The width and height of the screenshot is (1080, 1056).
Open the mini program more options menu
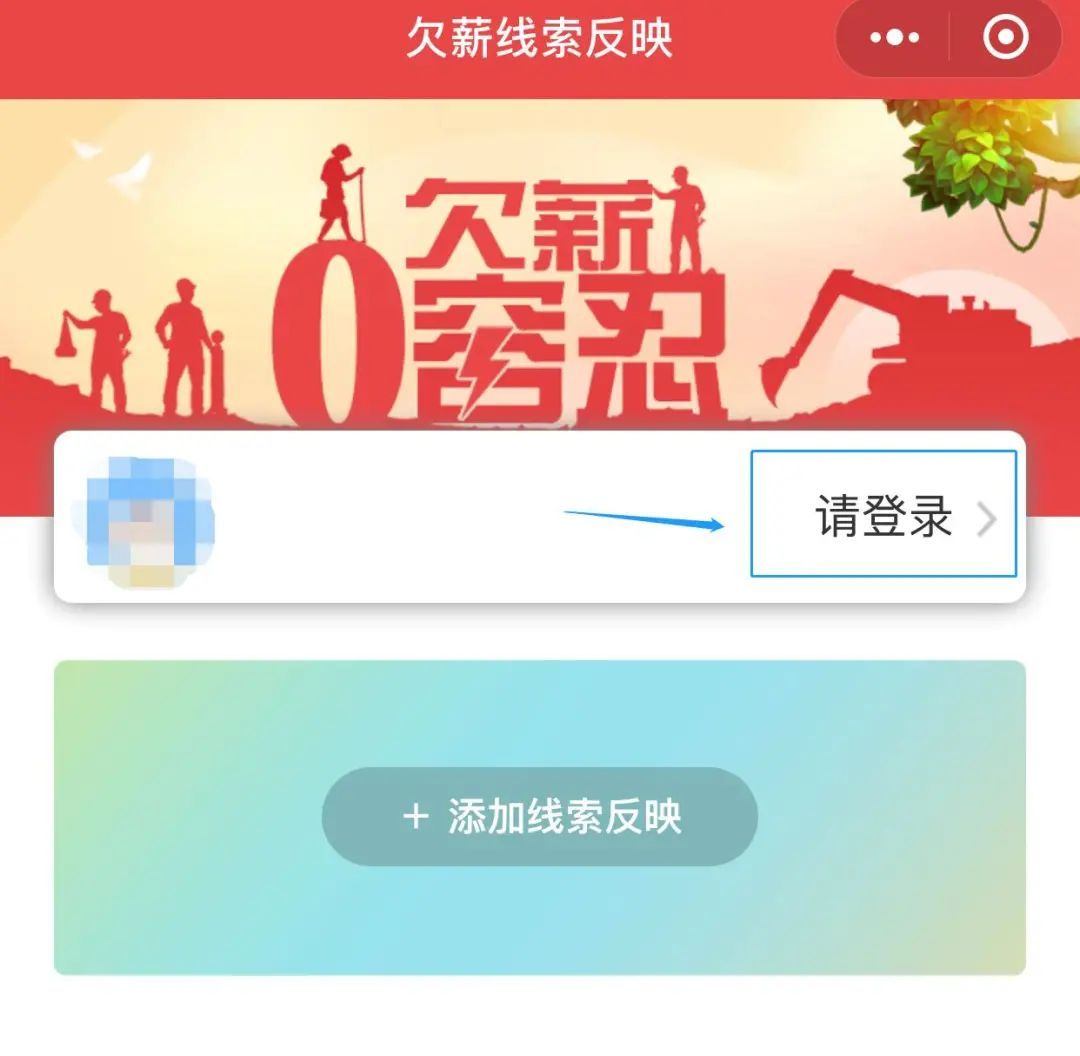[894, 38]
